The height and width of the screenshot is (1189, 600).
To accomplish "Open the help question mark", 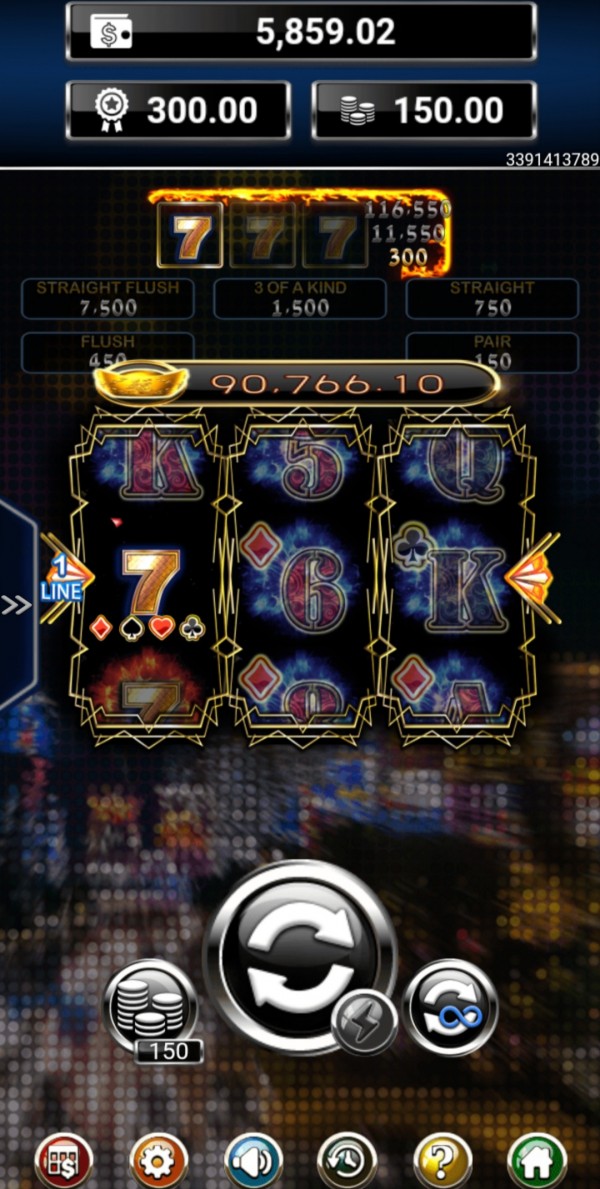I will [441, 1161].
